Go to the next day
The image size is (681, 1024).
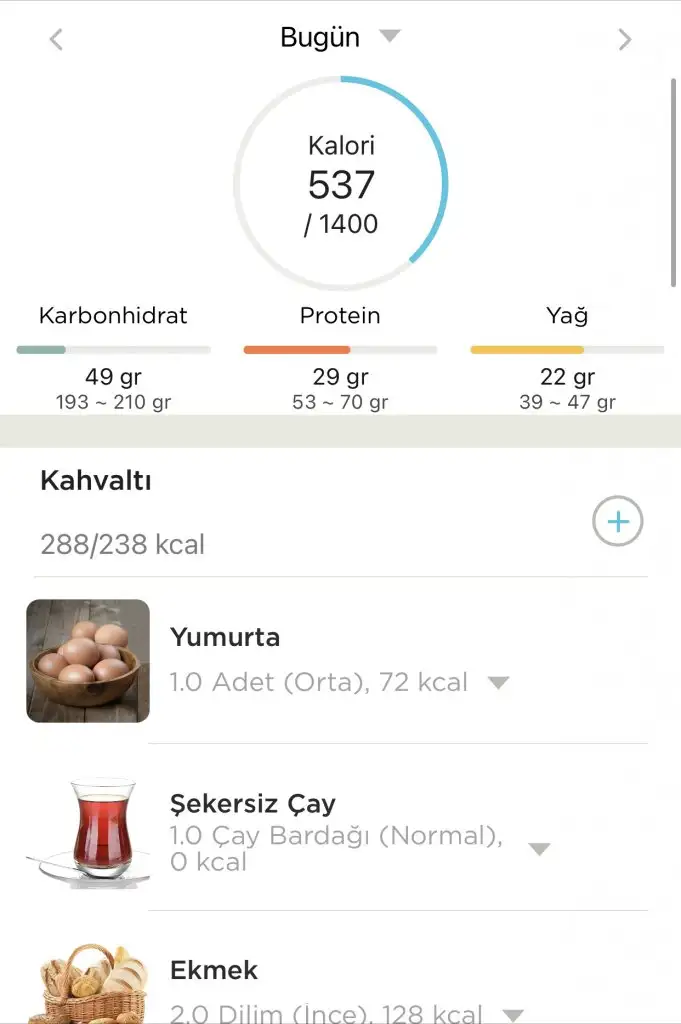[x=625, y=40]
